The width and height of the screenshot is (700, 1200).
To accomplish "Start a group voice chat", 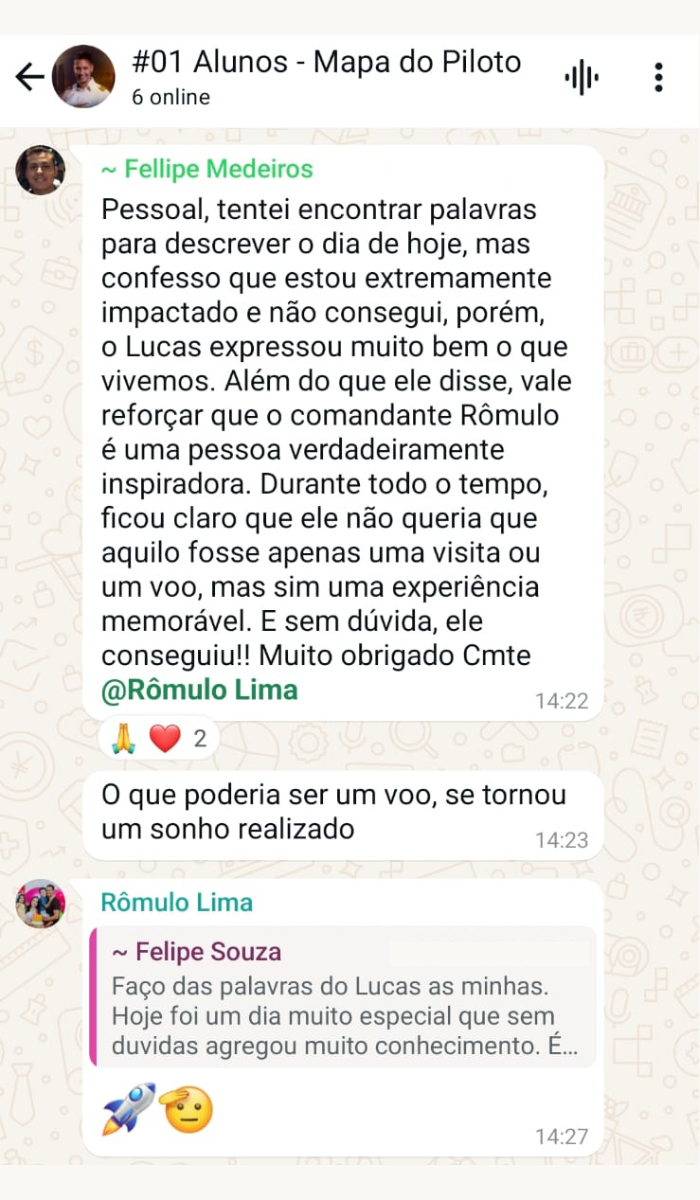I will point(581,77).
